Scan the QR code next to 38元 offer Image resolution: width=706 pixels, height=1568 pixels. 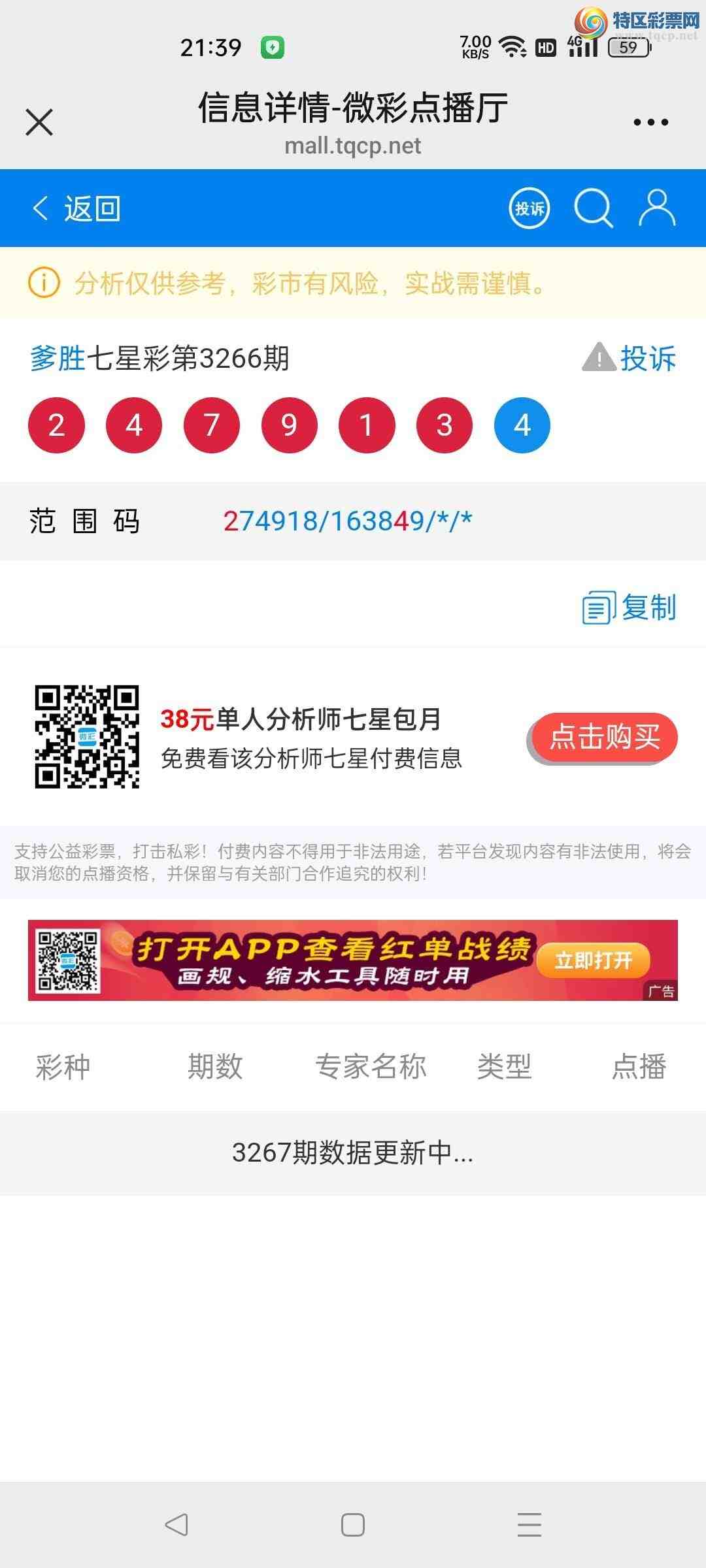click(87, 735)
